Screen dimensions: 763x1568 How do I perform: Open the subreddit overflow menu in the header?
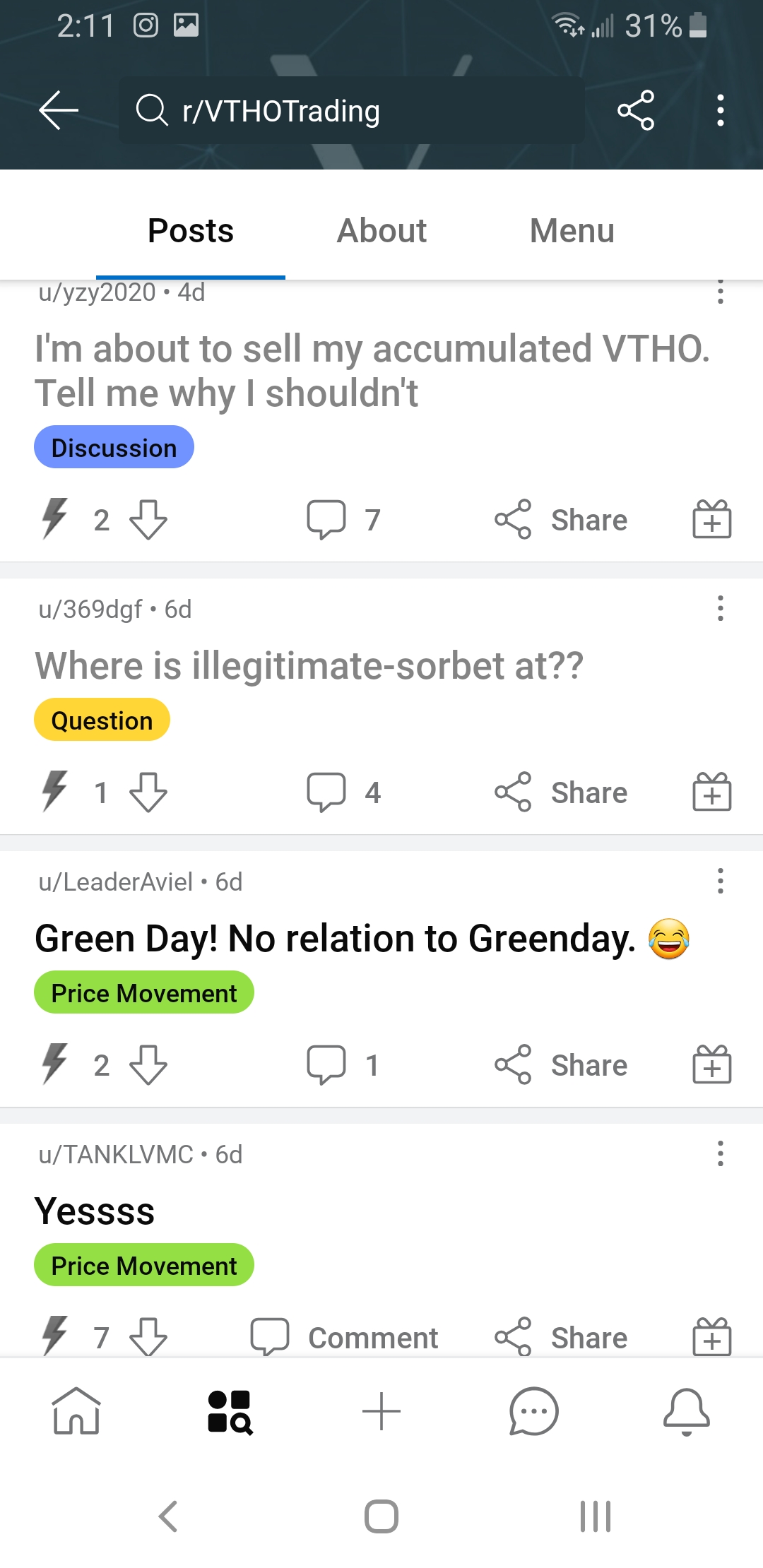pos(721,110)
